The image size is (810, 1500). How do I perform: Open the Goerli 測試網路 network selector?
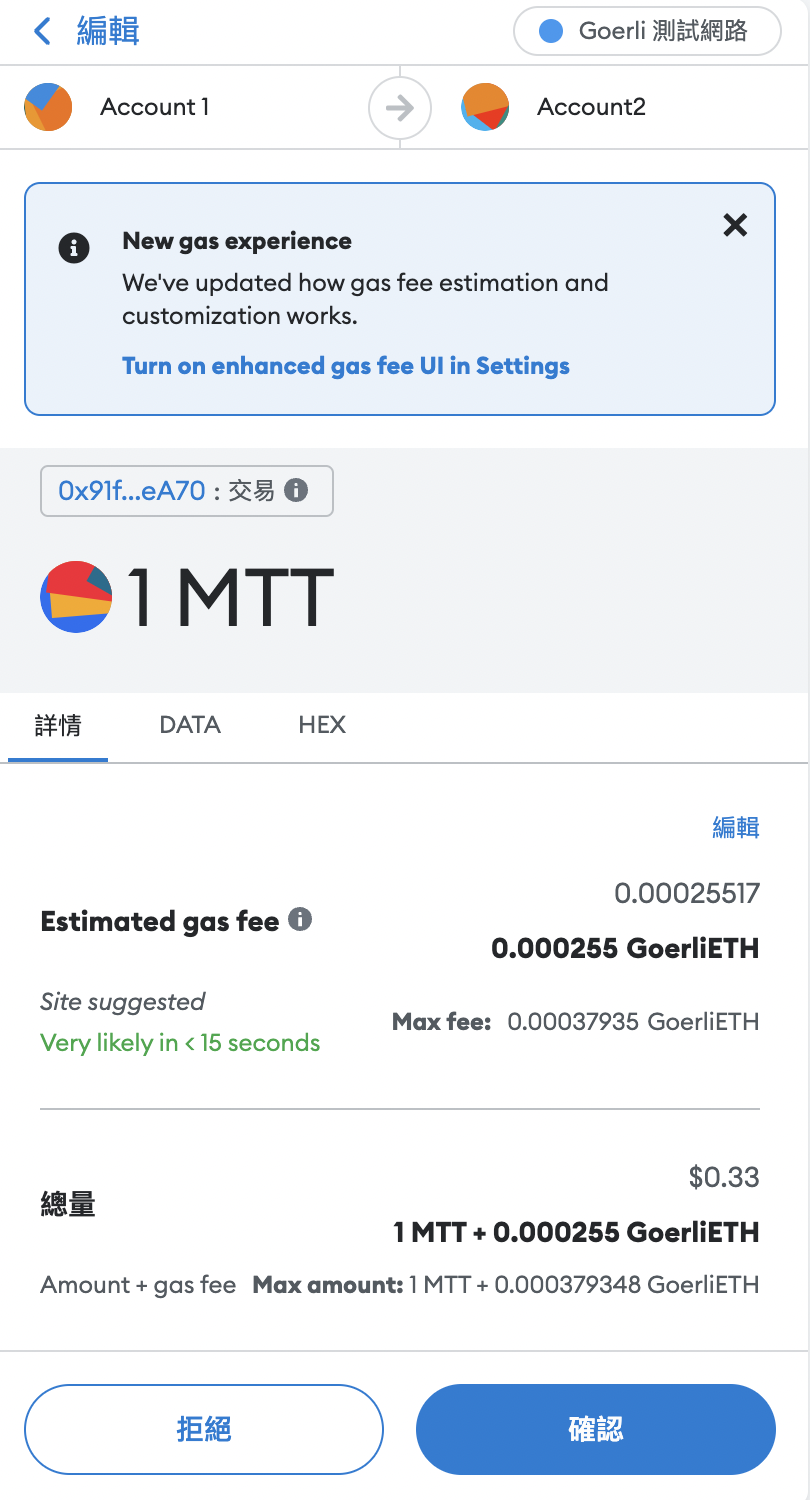647,31
